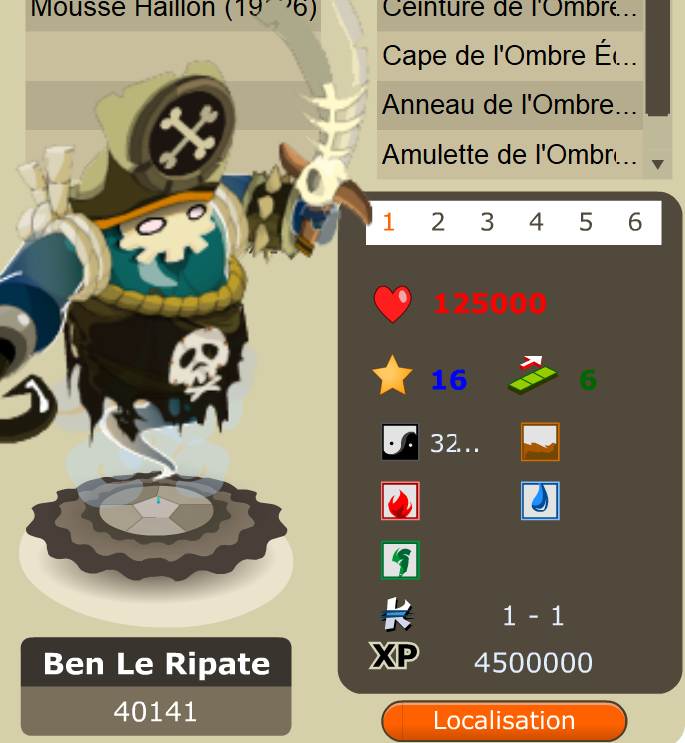This screenshot has height=743, width=685.
Task: Switch to rank tab 3
Action: click(487, 222)
